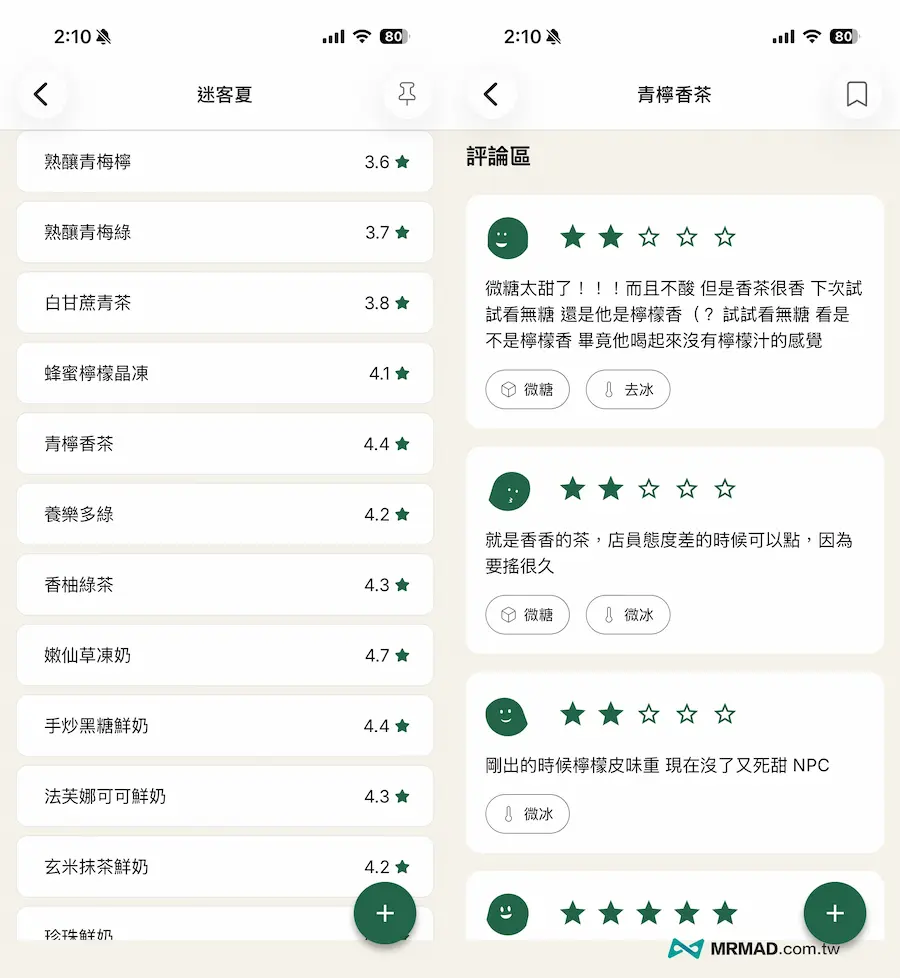The height and width of the screenshot is (978, 900).
Task: Select 青檸香茶 from the drink menu
Action: pos(224,443)
